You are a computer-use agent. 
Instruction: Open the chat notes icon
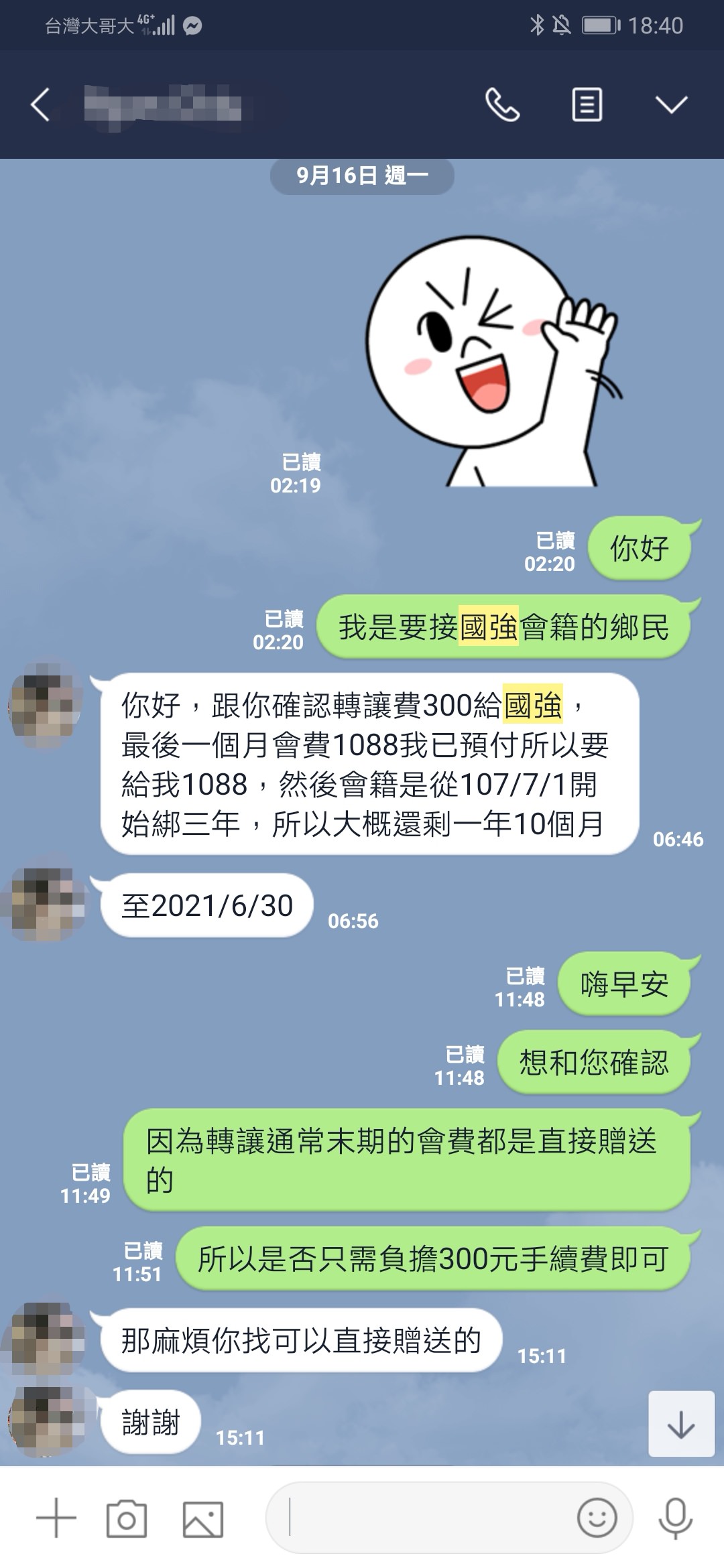point(587,105)
